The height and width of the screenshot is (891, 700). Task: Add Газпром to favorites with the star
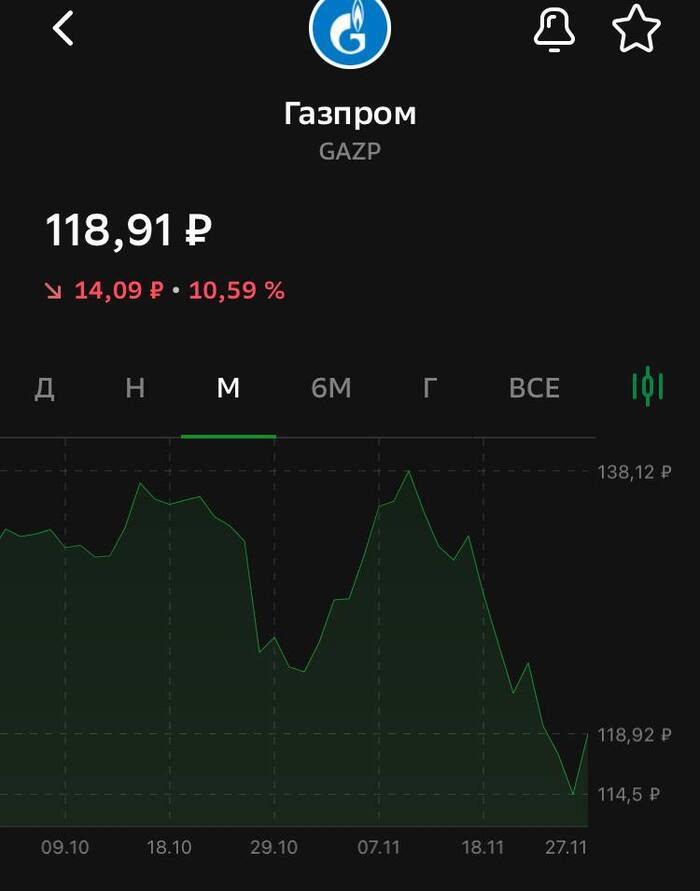click(x=636, y=30)
